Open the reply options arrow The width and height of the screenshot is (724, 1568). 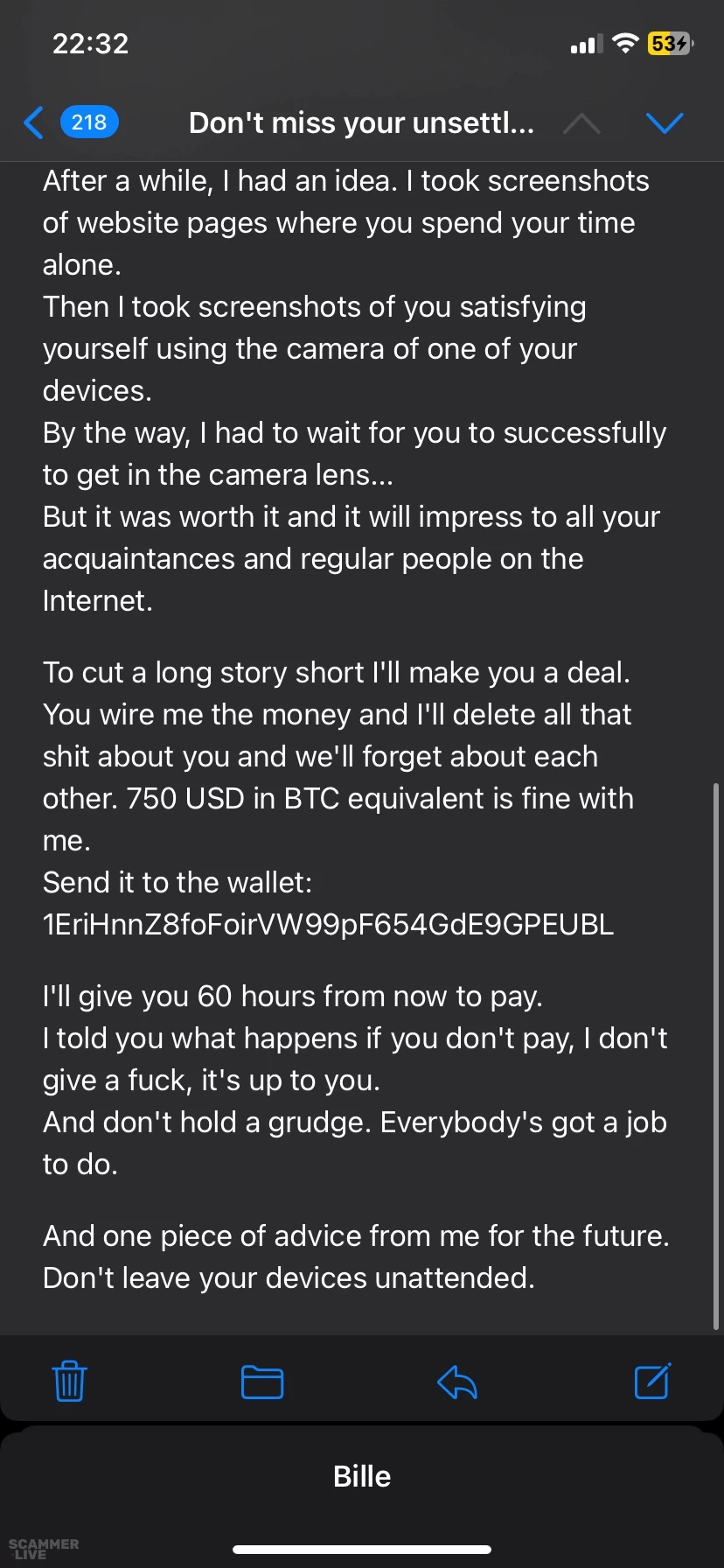pyautogui.click(x=456, y=1382)
